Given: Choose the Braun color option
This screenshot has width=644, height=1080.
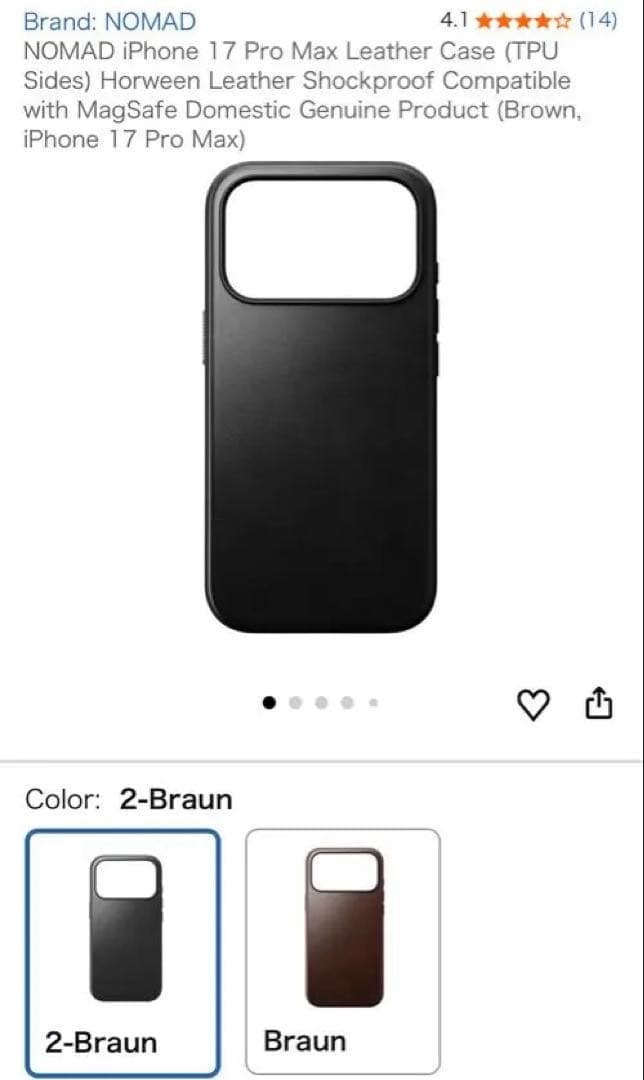Looking at the screenshot, I should [343, 950].
